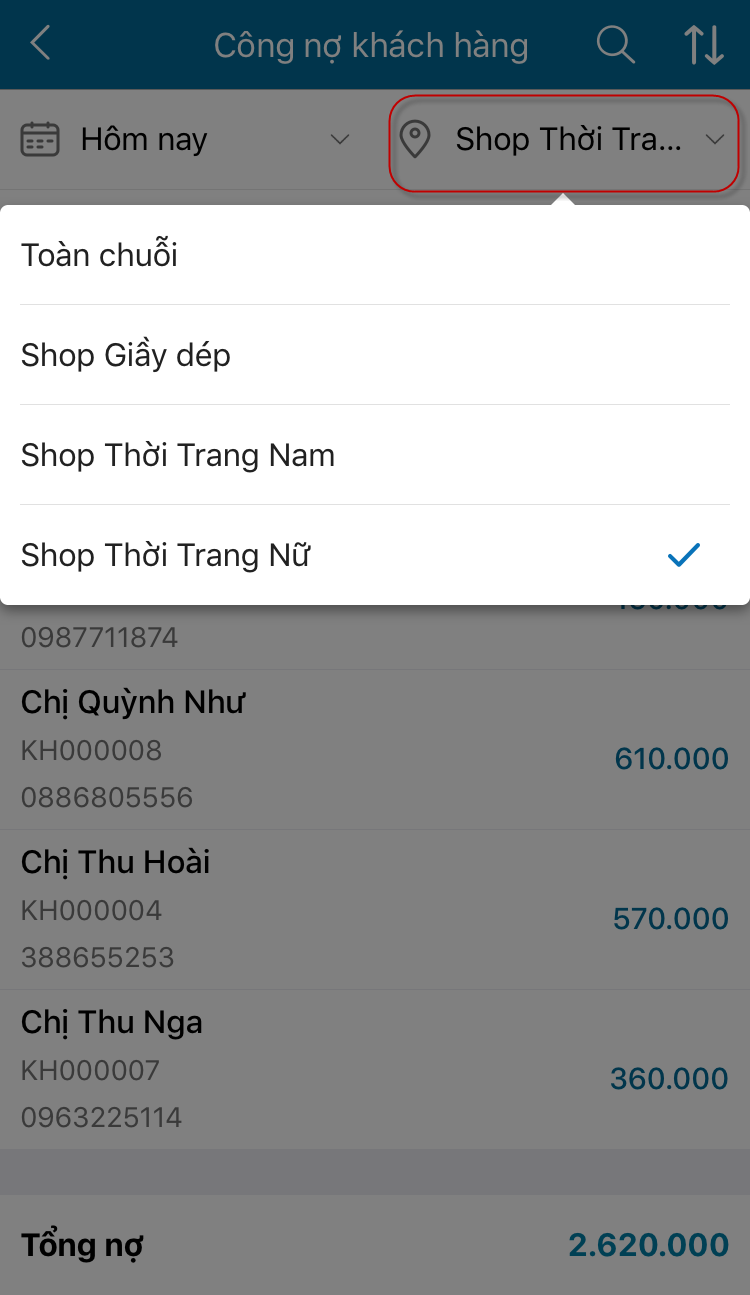Open the sort order options

point(703,45)
